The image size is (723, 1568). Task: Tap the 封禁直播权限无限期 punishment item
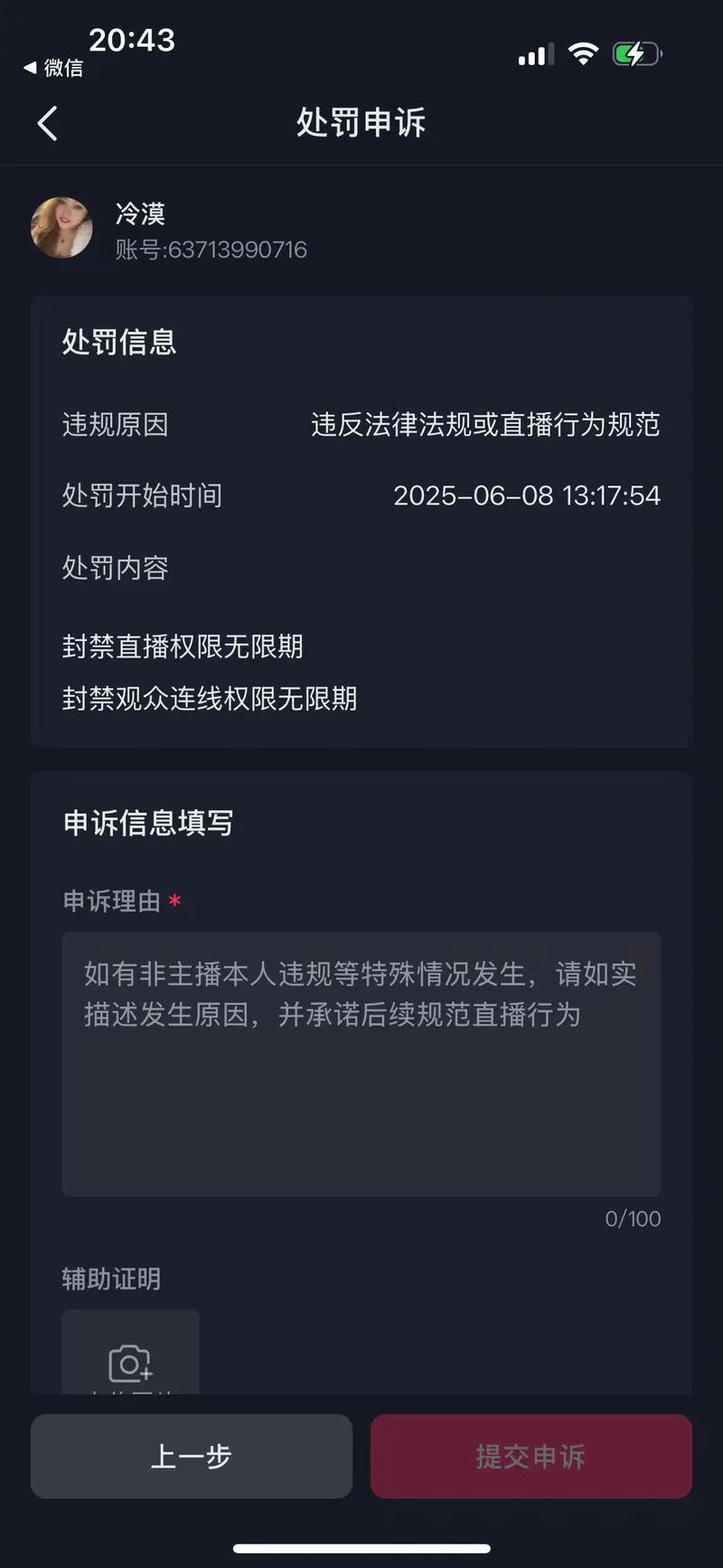pyautogui.click(x=182, y=646)
